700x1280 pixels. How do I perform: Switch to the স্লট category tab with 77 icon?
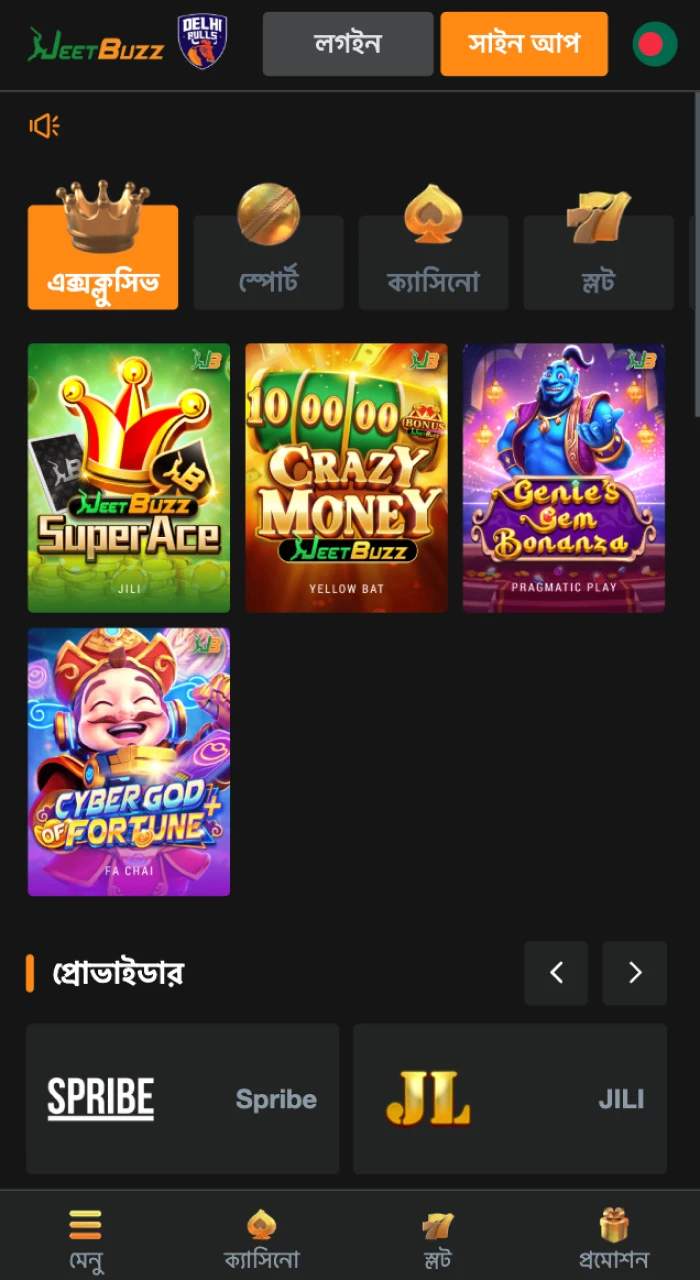(x=598, y=262)
